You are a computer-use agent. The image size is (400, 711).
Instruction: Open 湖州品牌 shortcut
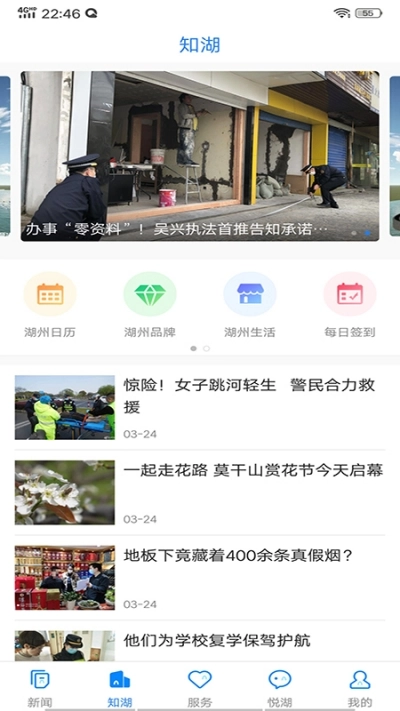pyautogui.click(x=150, y=305)
